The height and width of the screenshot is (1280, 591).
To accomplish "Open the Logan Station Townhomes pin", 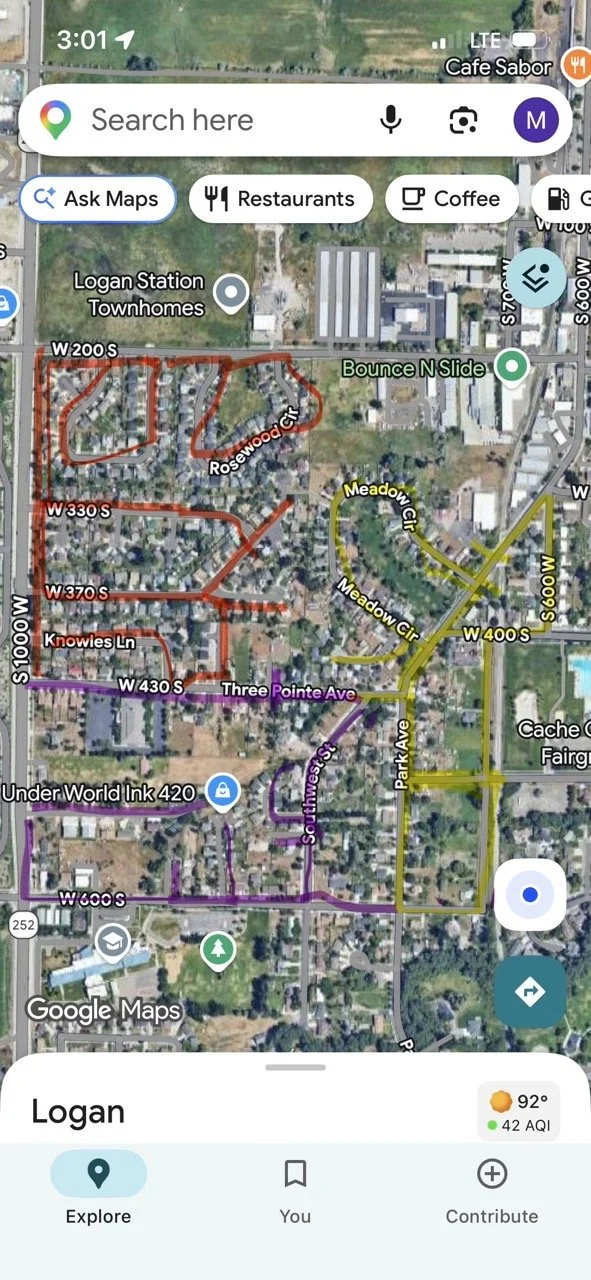I will coord(232,294).
